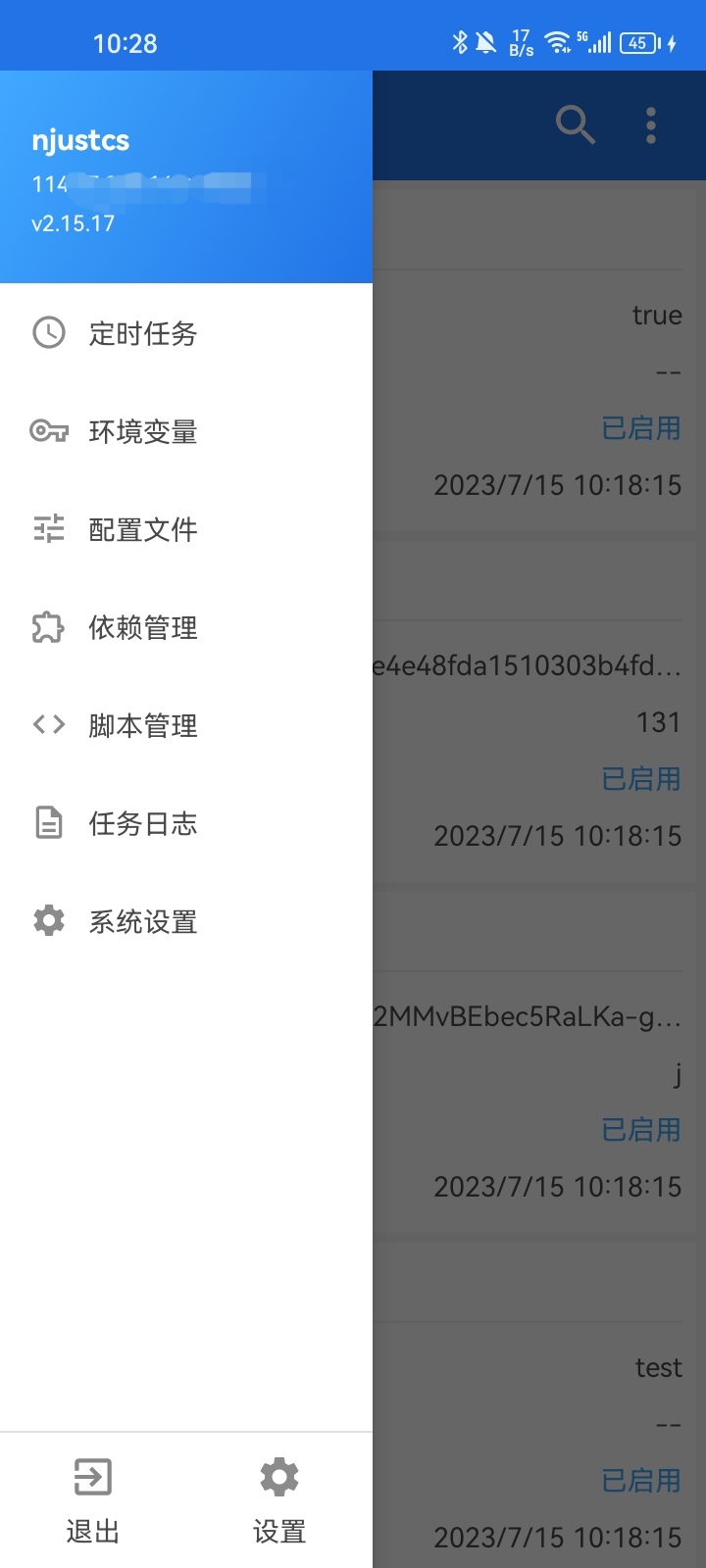Open 定时任务 in the drawer

[x=186, y=333]
